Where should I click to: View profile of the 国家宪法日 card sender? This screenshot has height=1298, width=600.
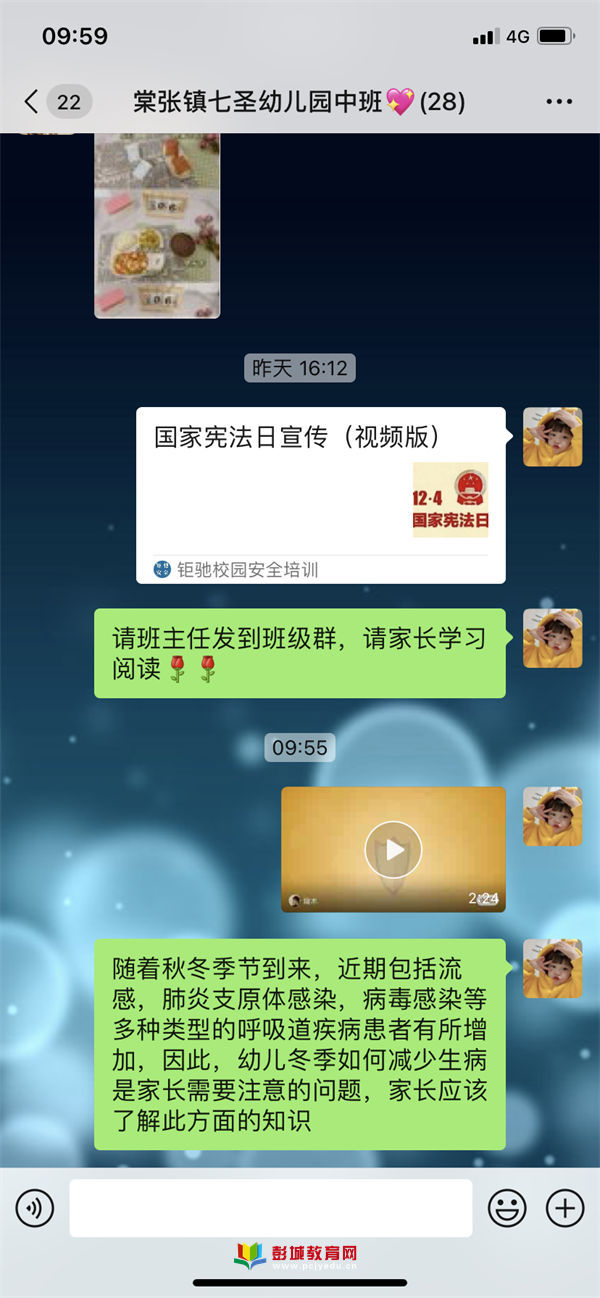(x=552, y=437)
